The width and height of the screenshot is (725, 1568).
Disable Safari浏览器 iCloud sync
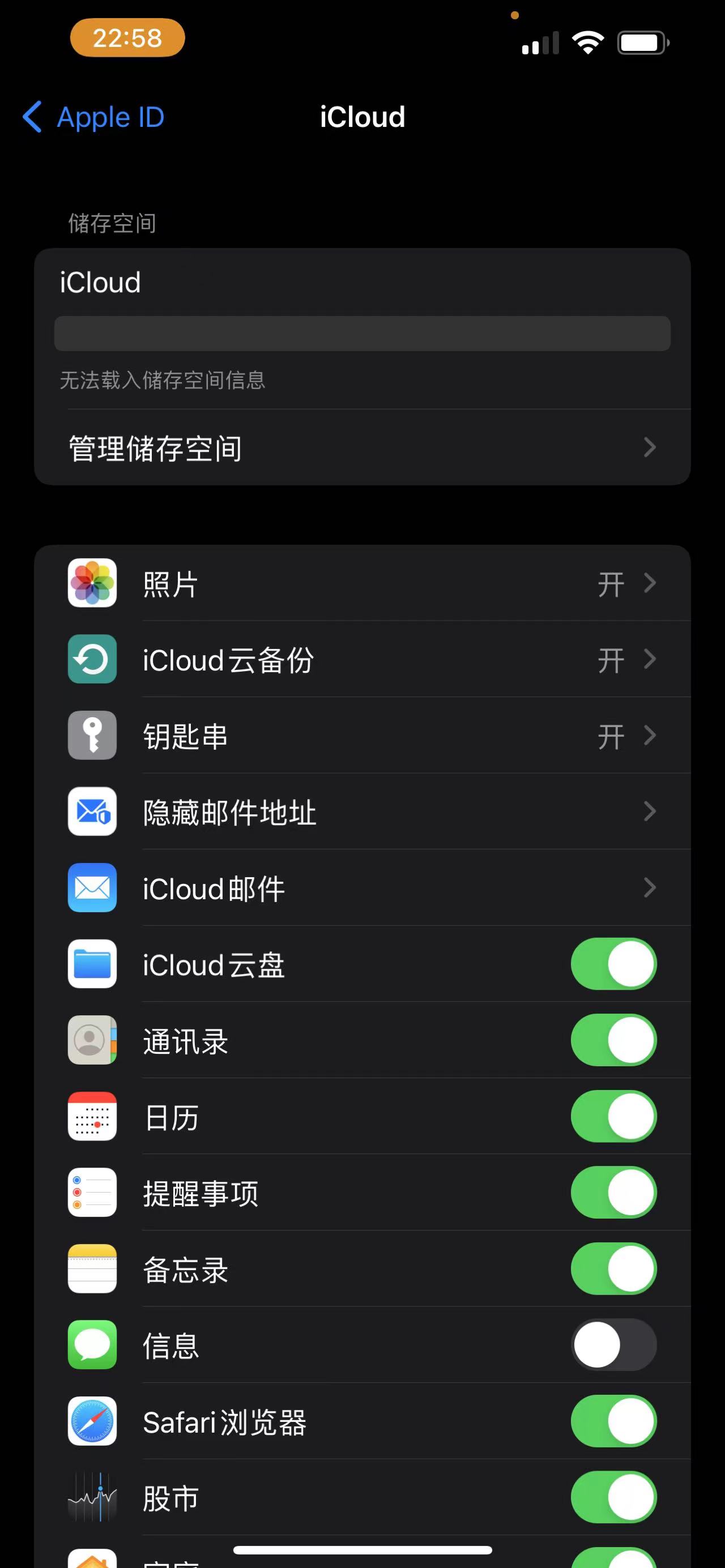coord(613,1421)
